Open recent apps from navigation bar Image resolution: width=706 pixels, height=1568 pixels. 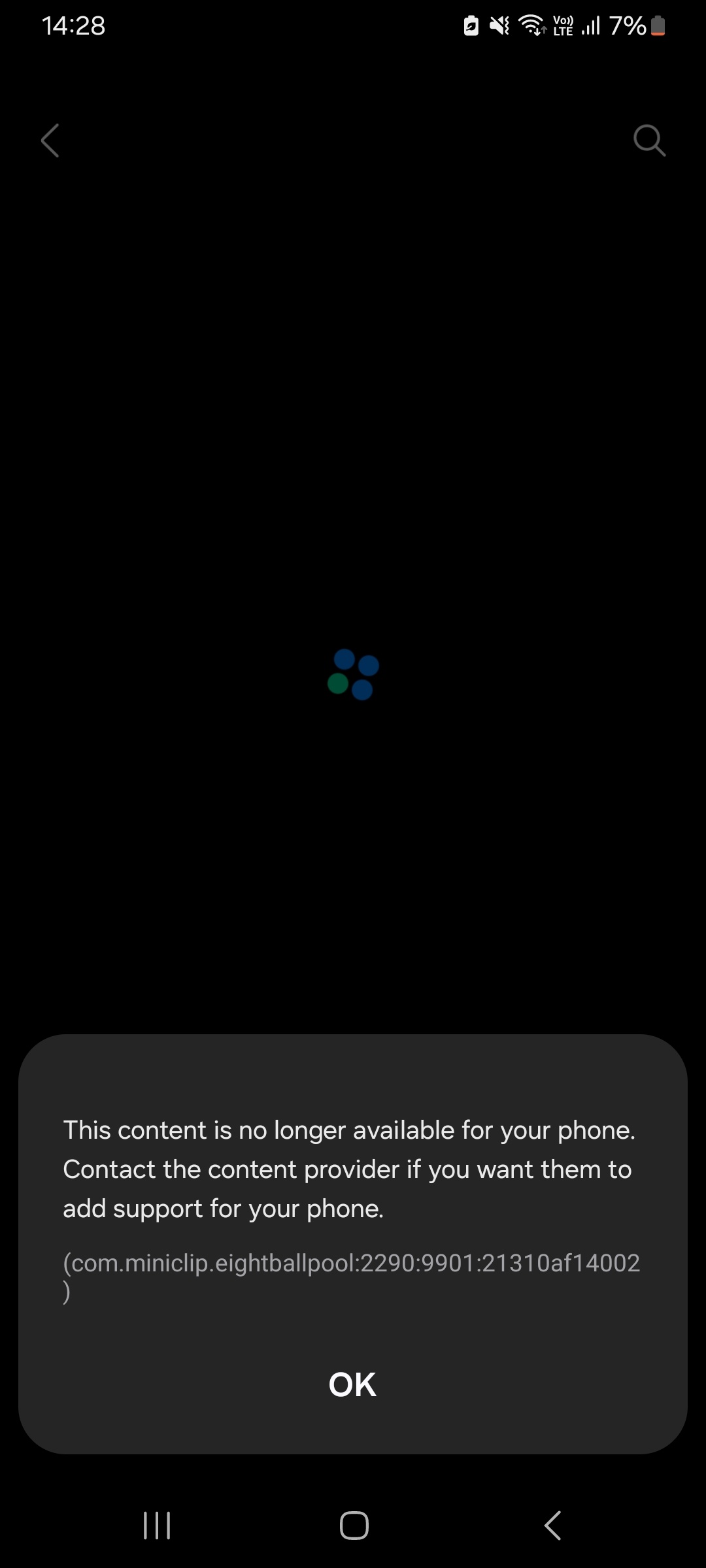(x=157, y=1526)
